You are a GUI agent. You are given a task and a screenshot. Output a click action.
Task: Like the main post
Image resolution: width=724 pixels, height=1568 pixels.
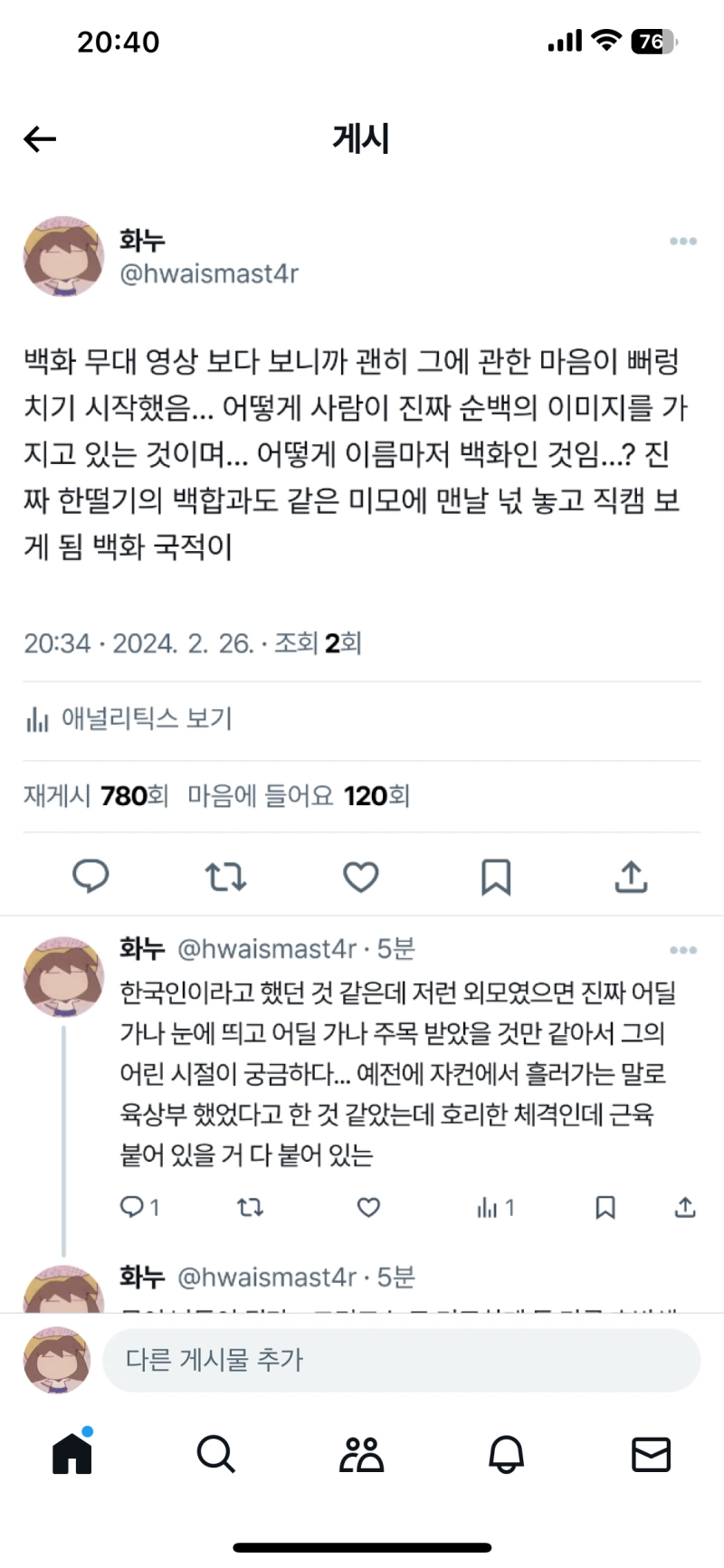click(x=360, y=876)
